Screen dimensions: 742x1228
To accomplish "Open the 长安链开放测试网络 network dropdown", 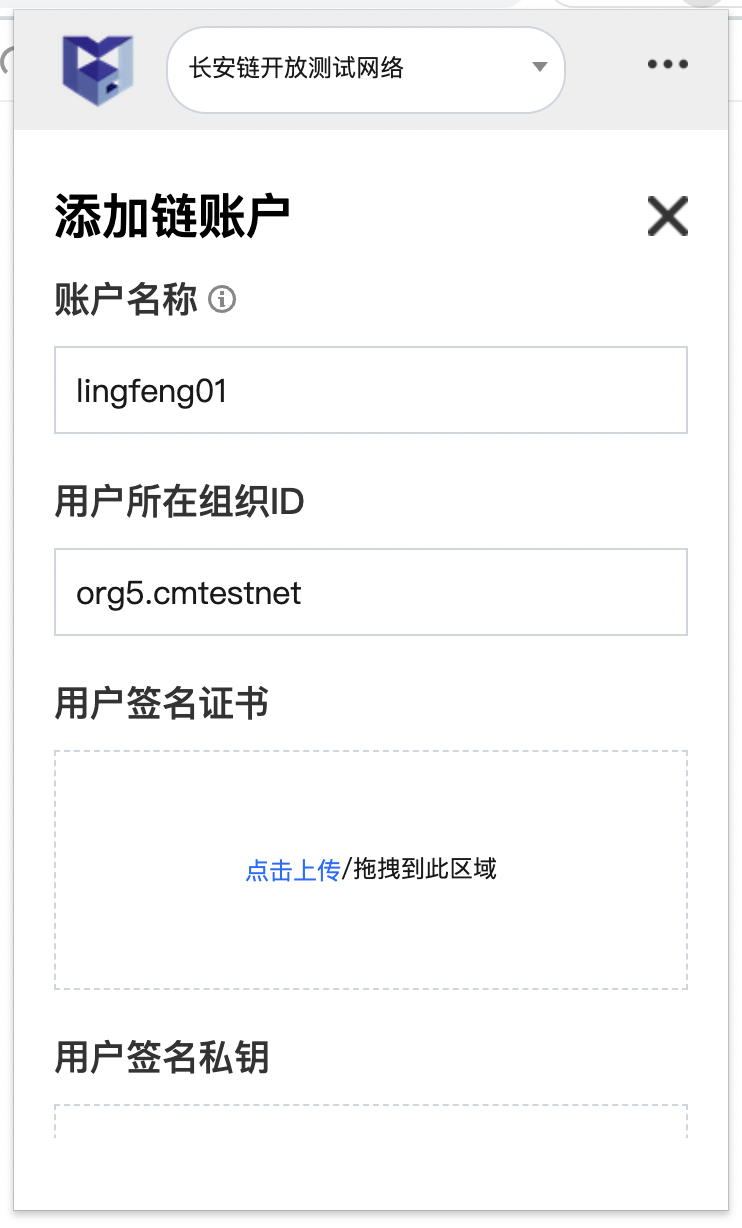I will (x=366, y=69).
